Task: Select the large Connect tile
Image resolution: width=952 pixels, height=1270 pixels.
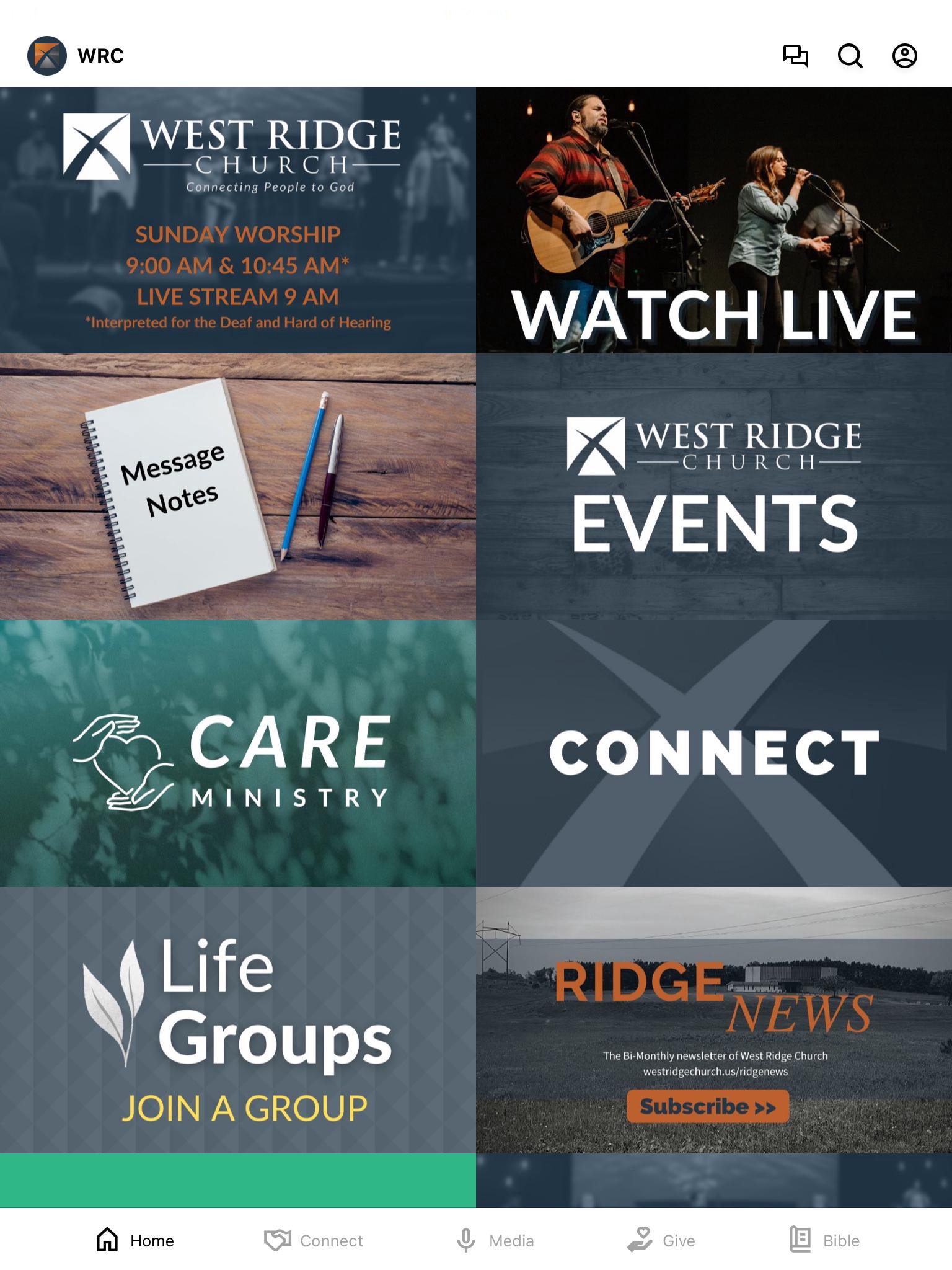Action: point(714,753)
